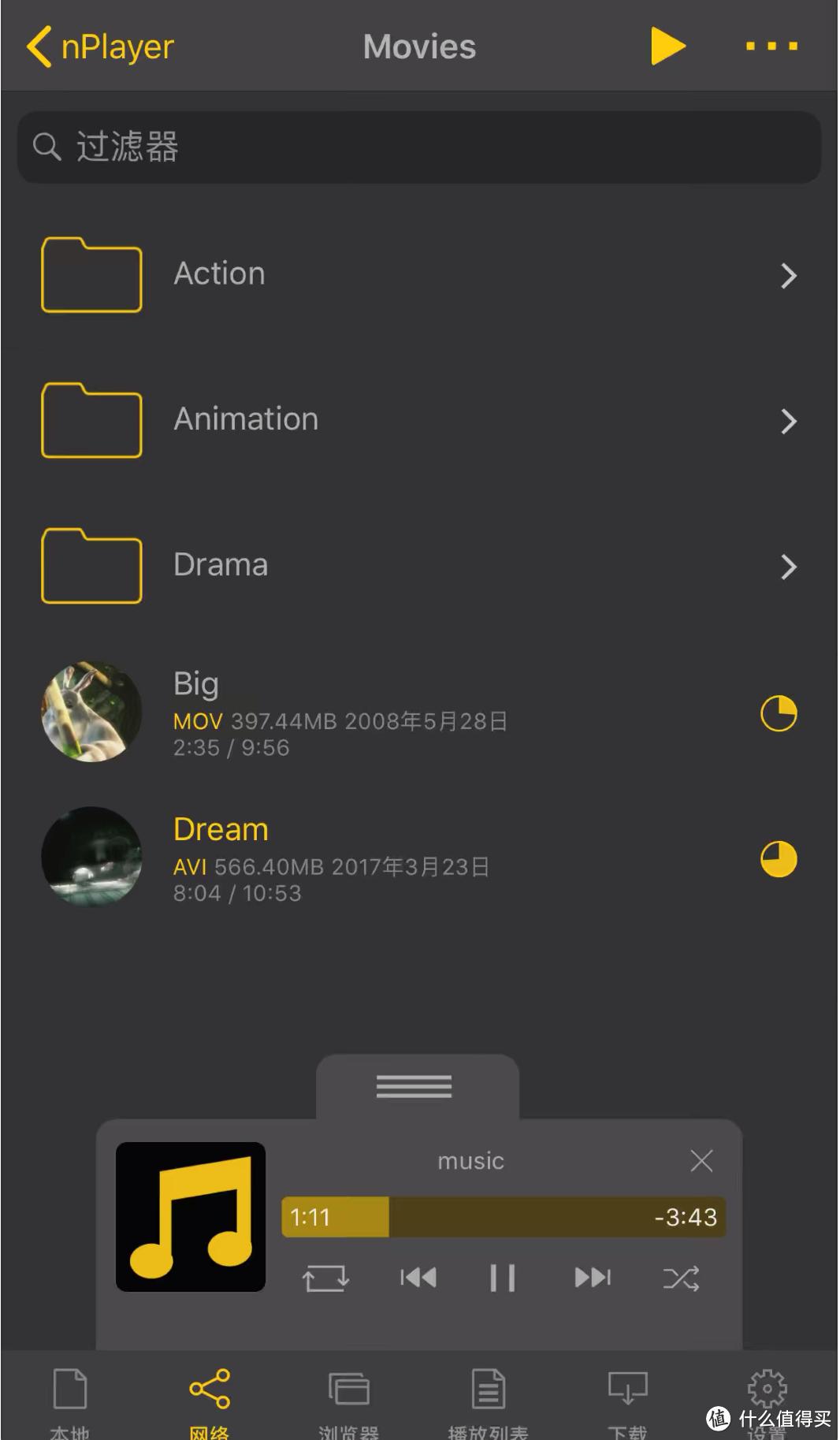Tap the play button in top bar
The image size is (840, 1440).
point(667,47)
